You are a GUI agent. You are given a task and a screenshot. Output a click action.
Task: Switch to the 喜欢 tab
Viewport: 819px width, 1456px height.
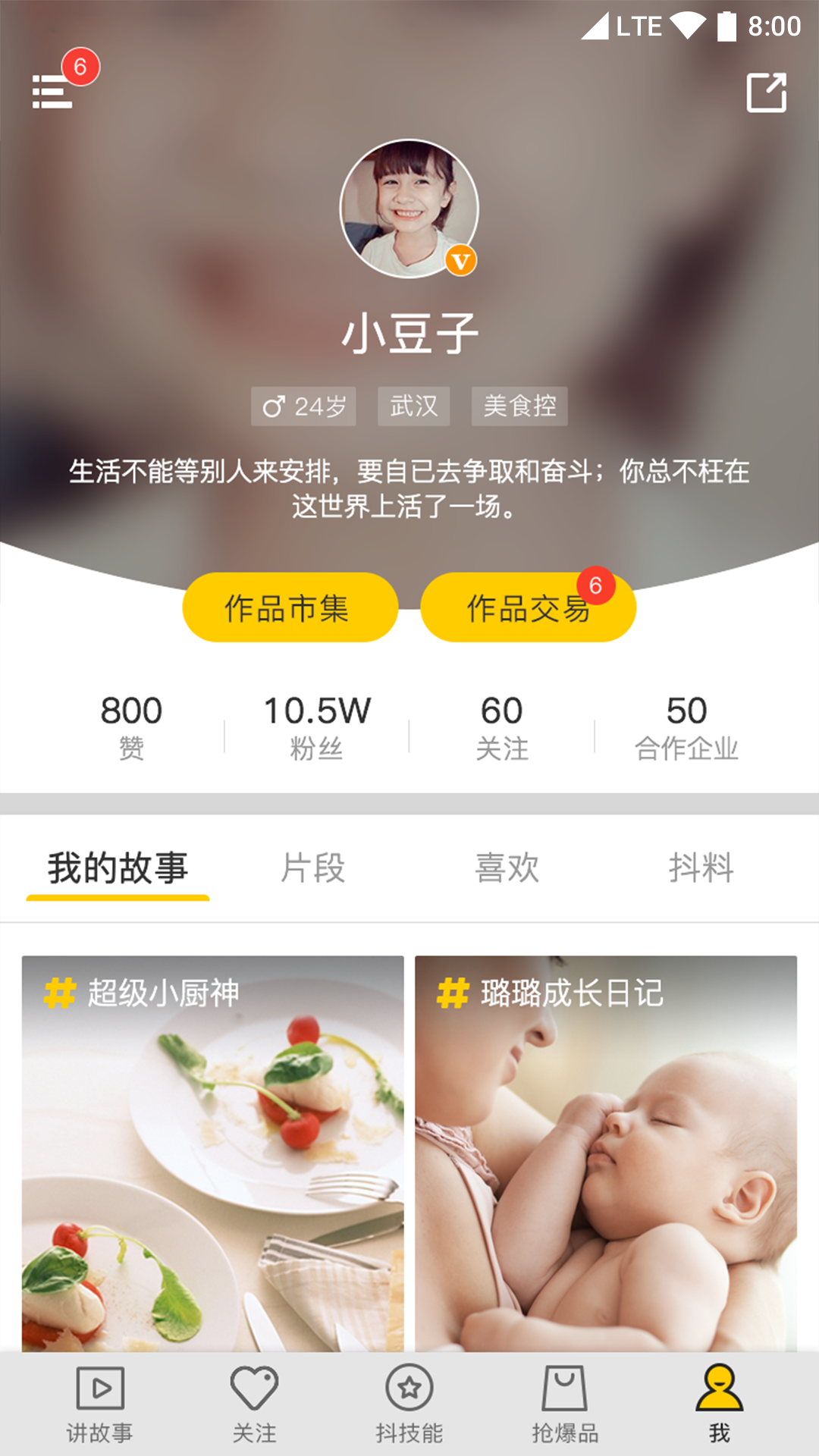pyautogui.click(x=507, y=868)
